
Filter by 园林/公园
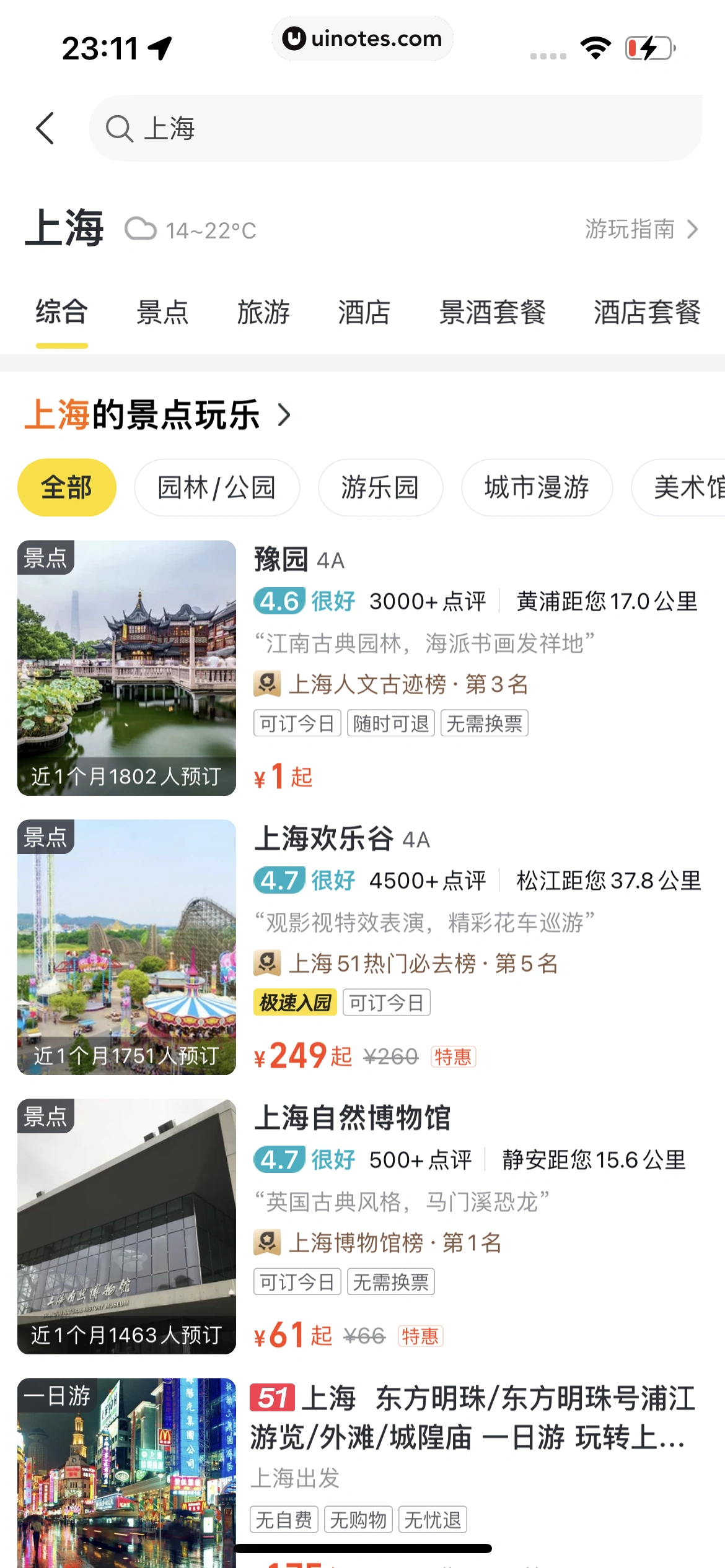[x=217, y=487]
